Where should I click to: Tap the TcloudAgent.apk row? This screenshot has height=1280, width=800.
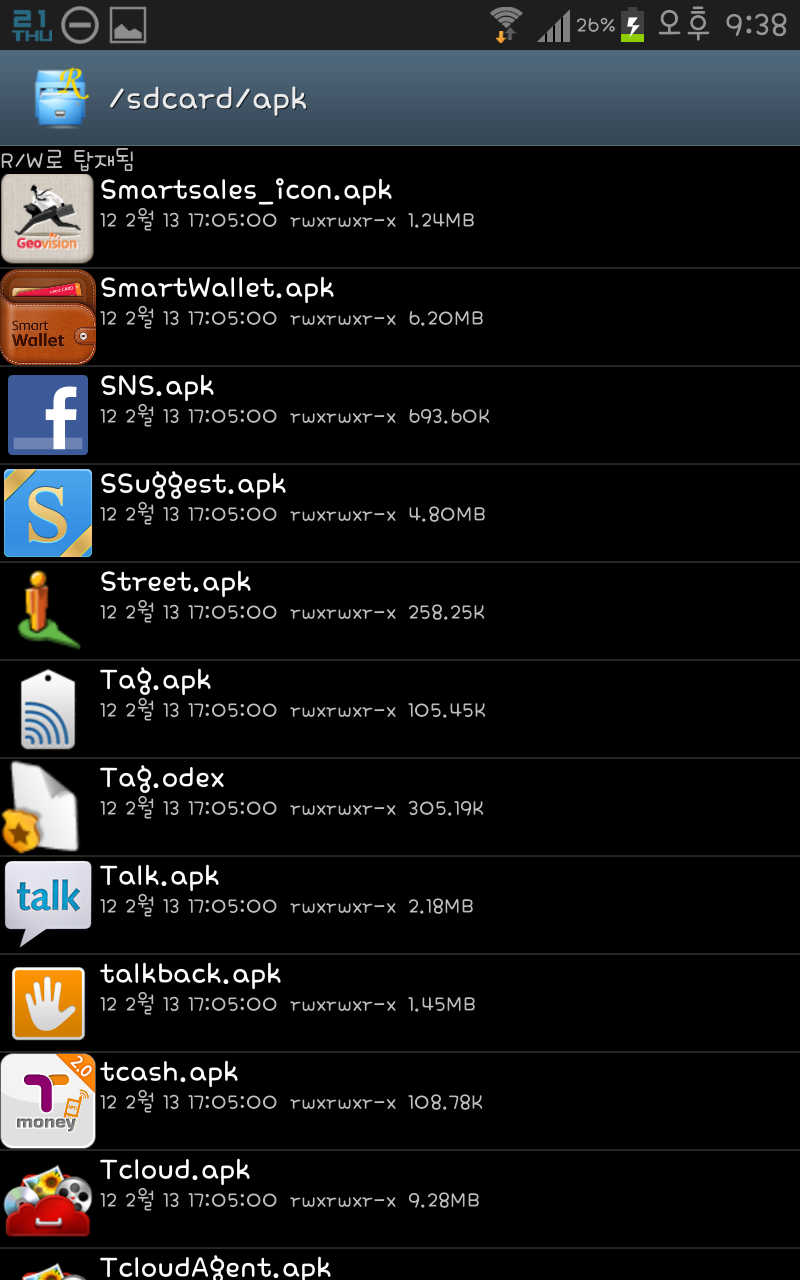(x=400, y=1266)
